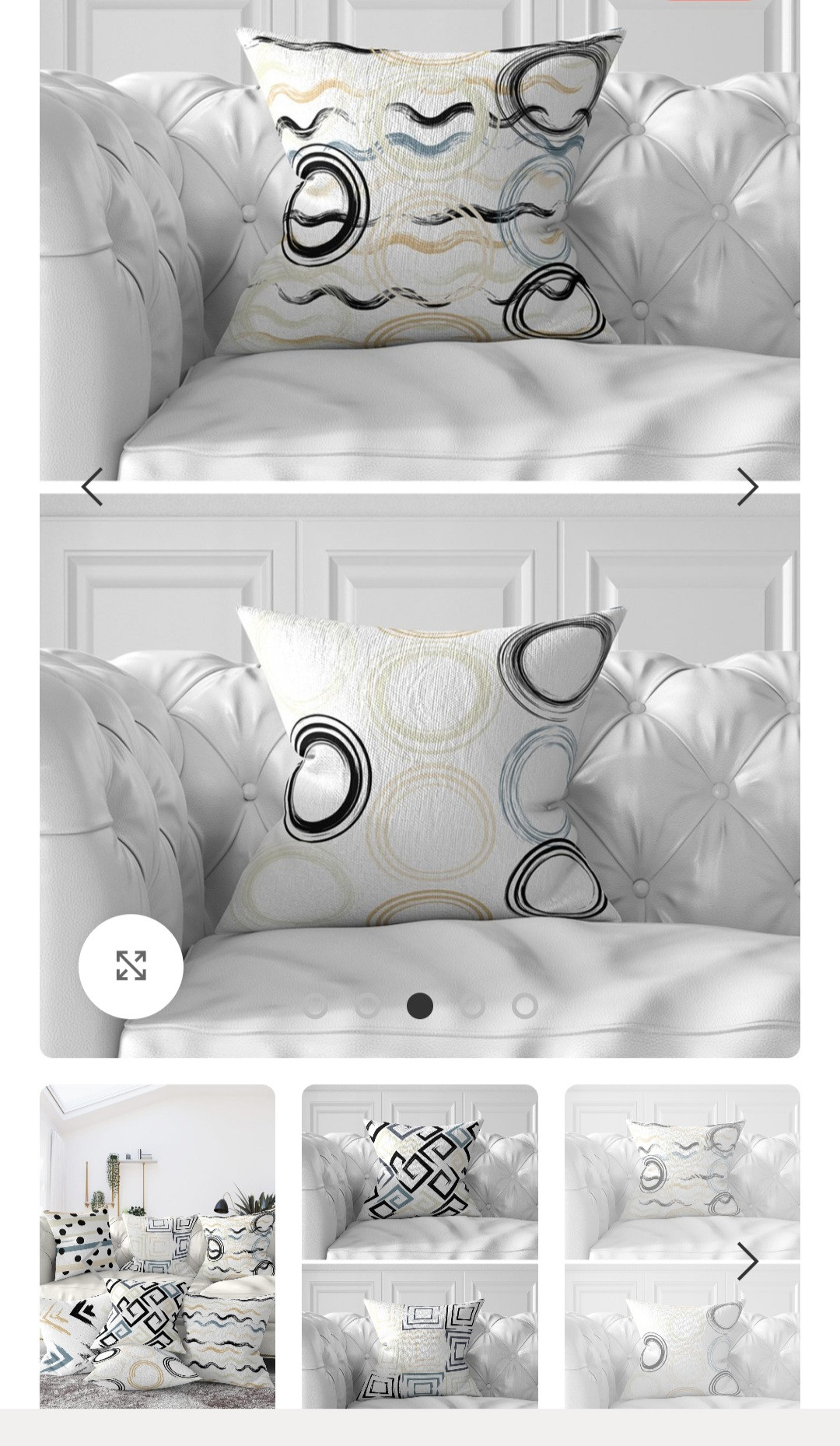Jump to the last image indicator dot

525,1006
